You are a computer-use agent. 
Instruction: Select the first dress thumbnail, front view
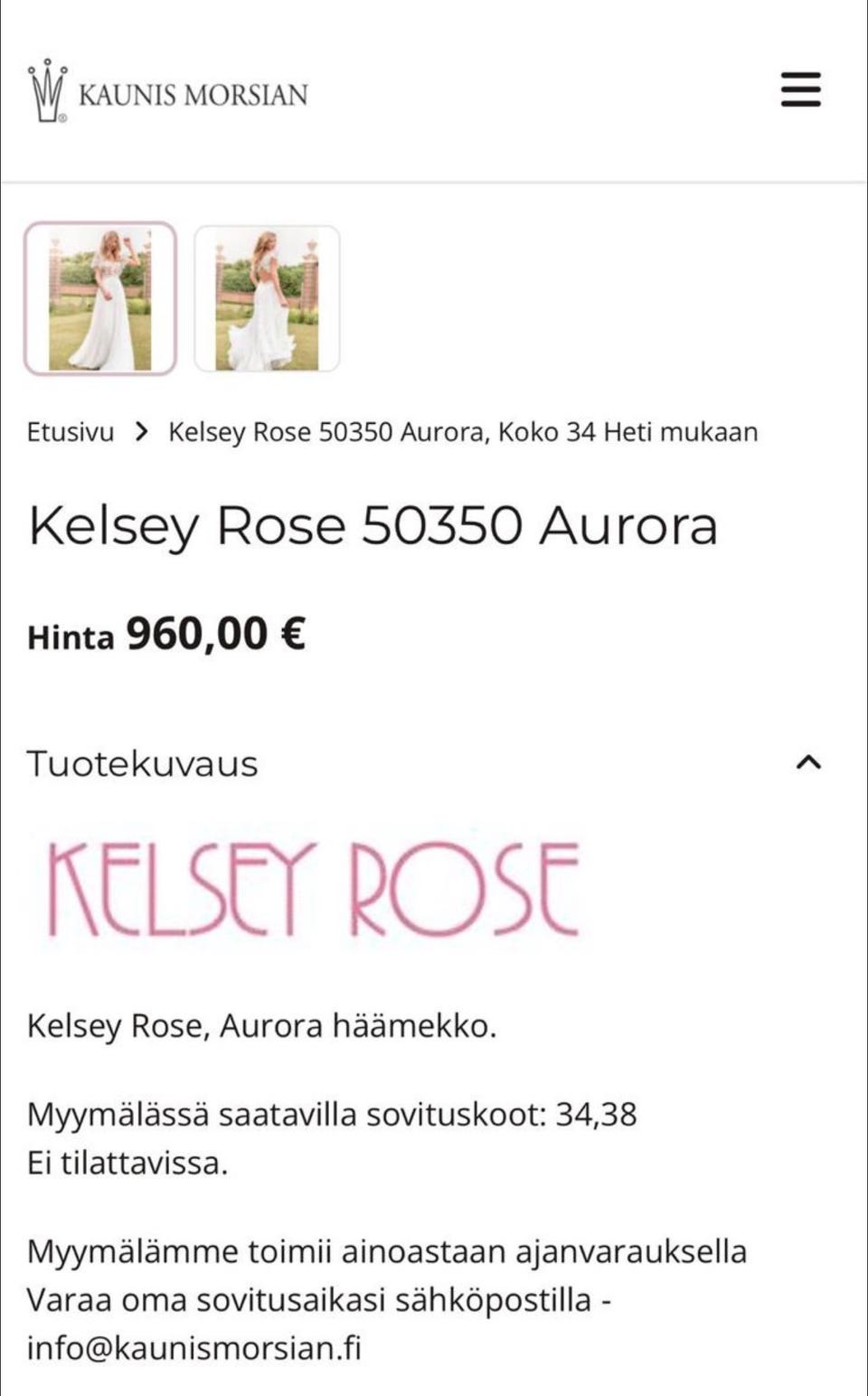tap(100, 298)
